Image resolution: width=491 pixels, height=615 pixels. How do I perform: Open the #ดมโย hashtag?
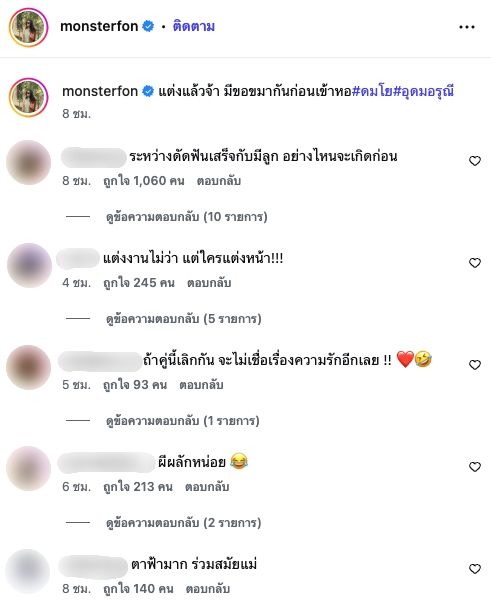click(372, 91)
